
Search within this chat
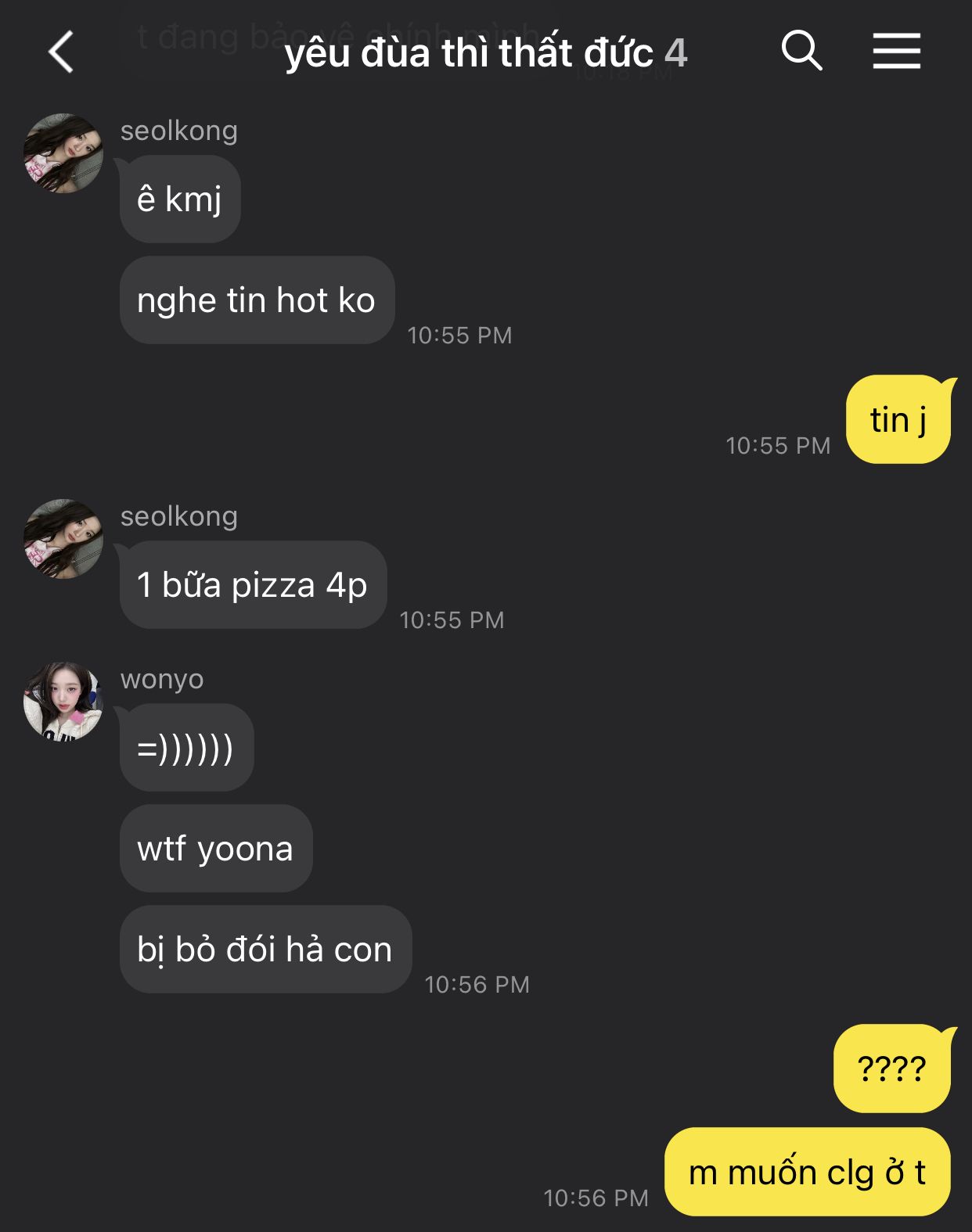tap(801, 52)
